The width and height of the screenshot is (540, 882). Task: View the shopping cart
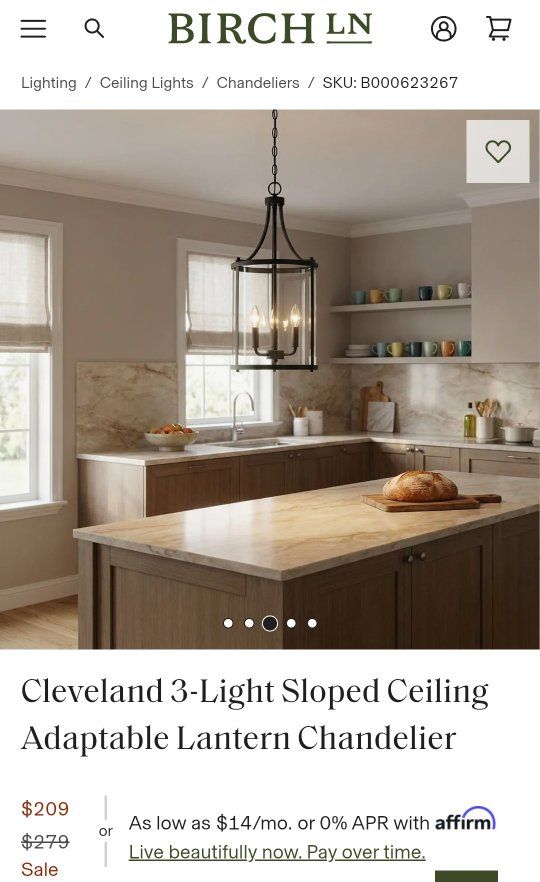pyautogui.click(x=498, y=28)
